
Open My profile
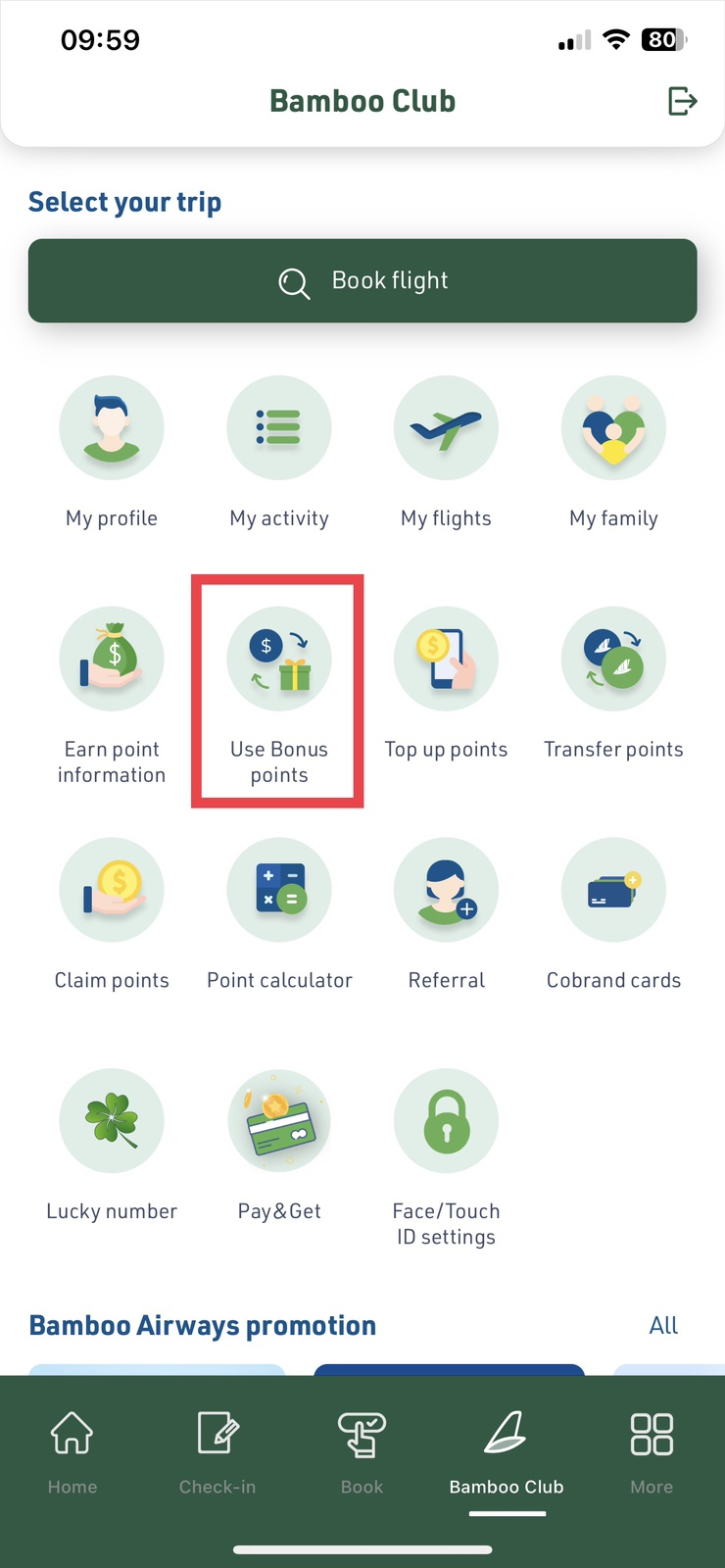click(x=112, y=428)
